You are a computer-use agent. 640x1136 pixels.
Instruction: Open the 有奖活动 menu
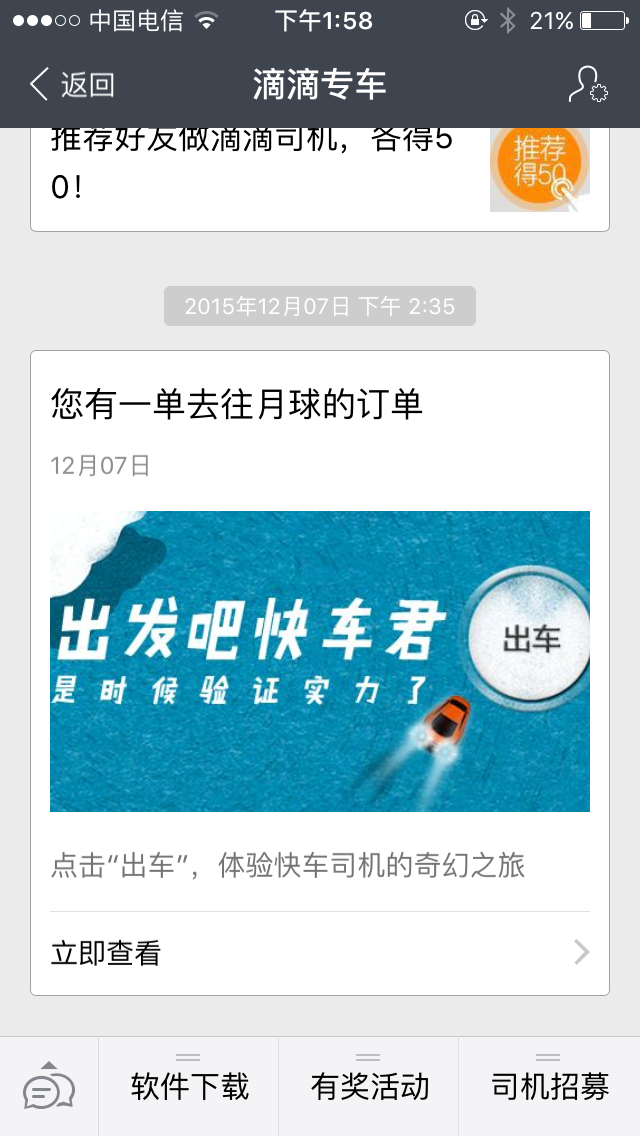pyautogui.click(x=369, y=1087)
